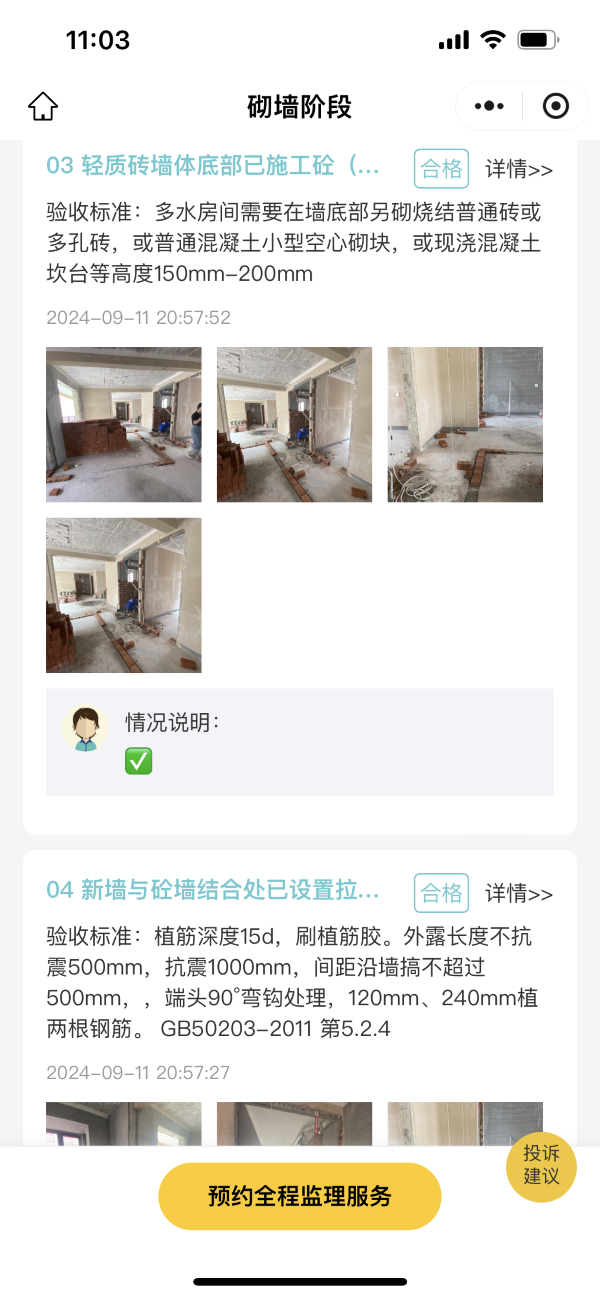
Task: Tap 预约全程监理服务 button
Action: (x=300, y=1196)
